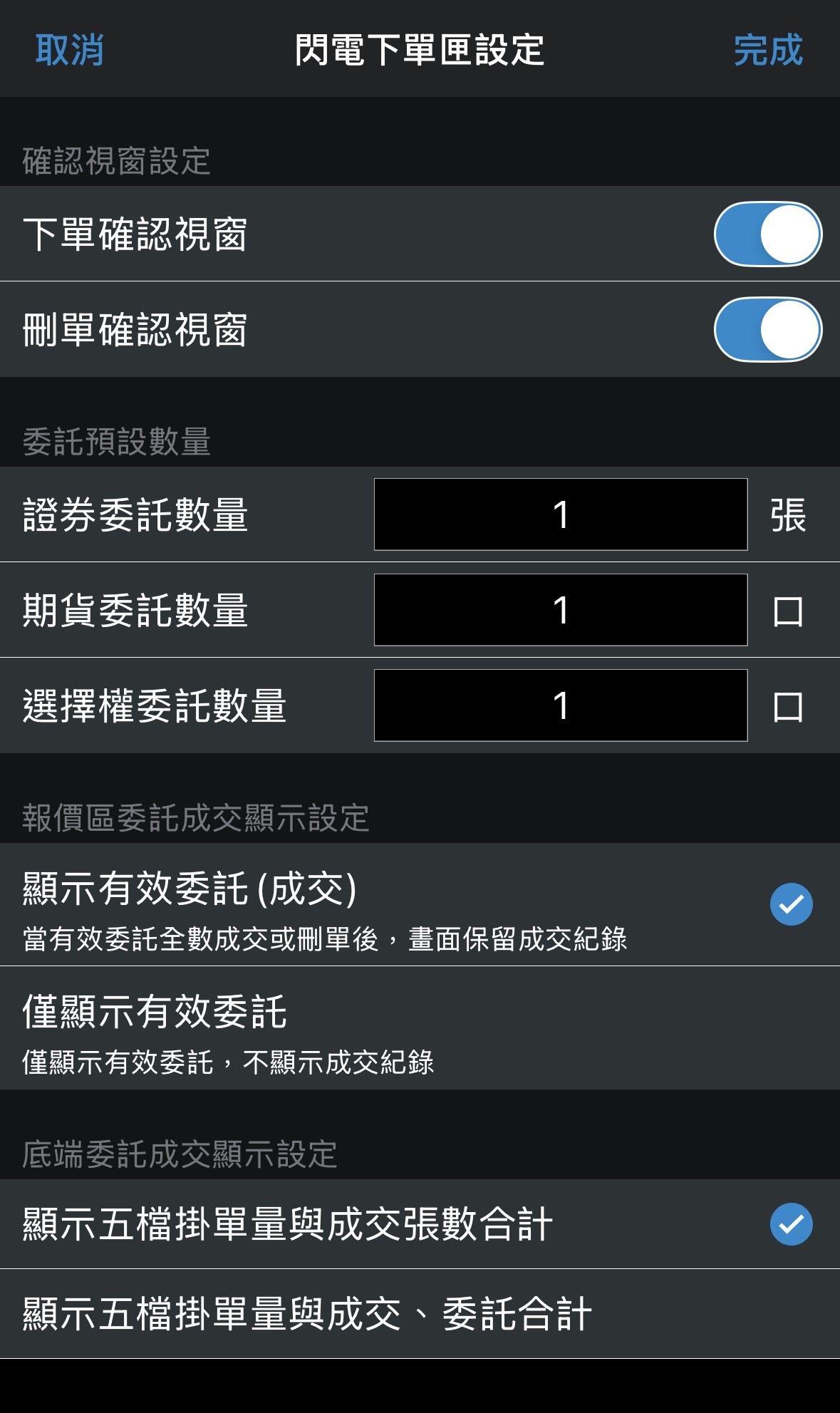The height and width of the screenshot is (1413, 840).
Task: Disable 刪單確認視窗 switch
Action: pyautogui.click(x=767, y=330)
